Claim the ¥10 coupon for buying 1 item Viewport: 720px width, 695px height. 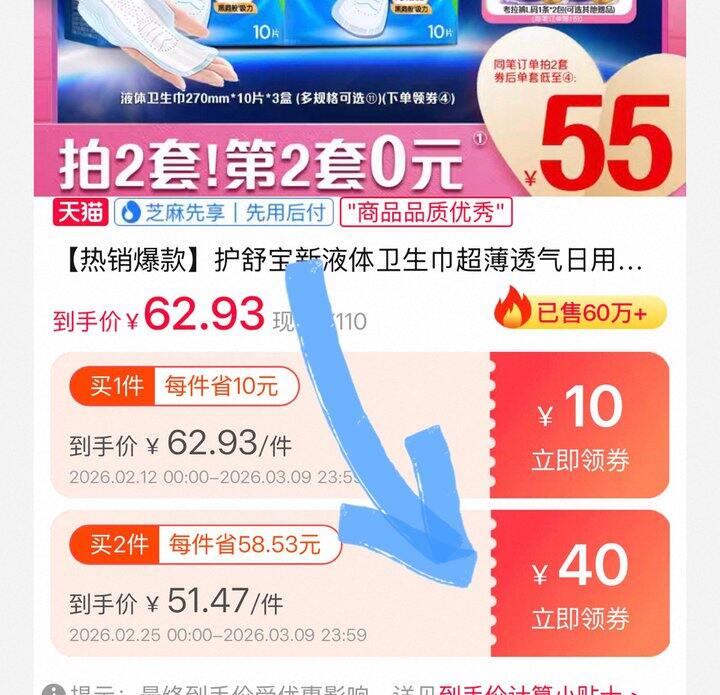[x=579, y=425]
